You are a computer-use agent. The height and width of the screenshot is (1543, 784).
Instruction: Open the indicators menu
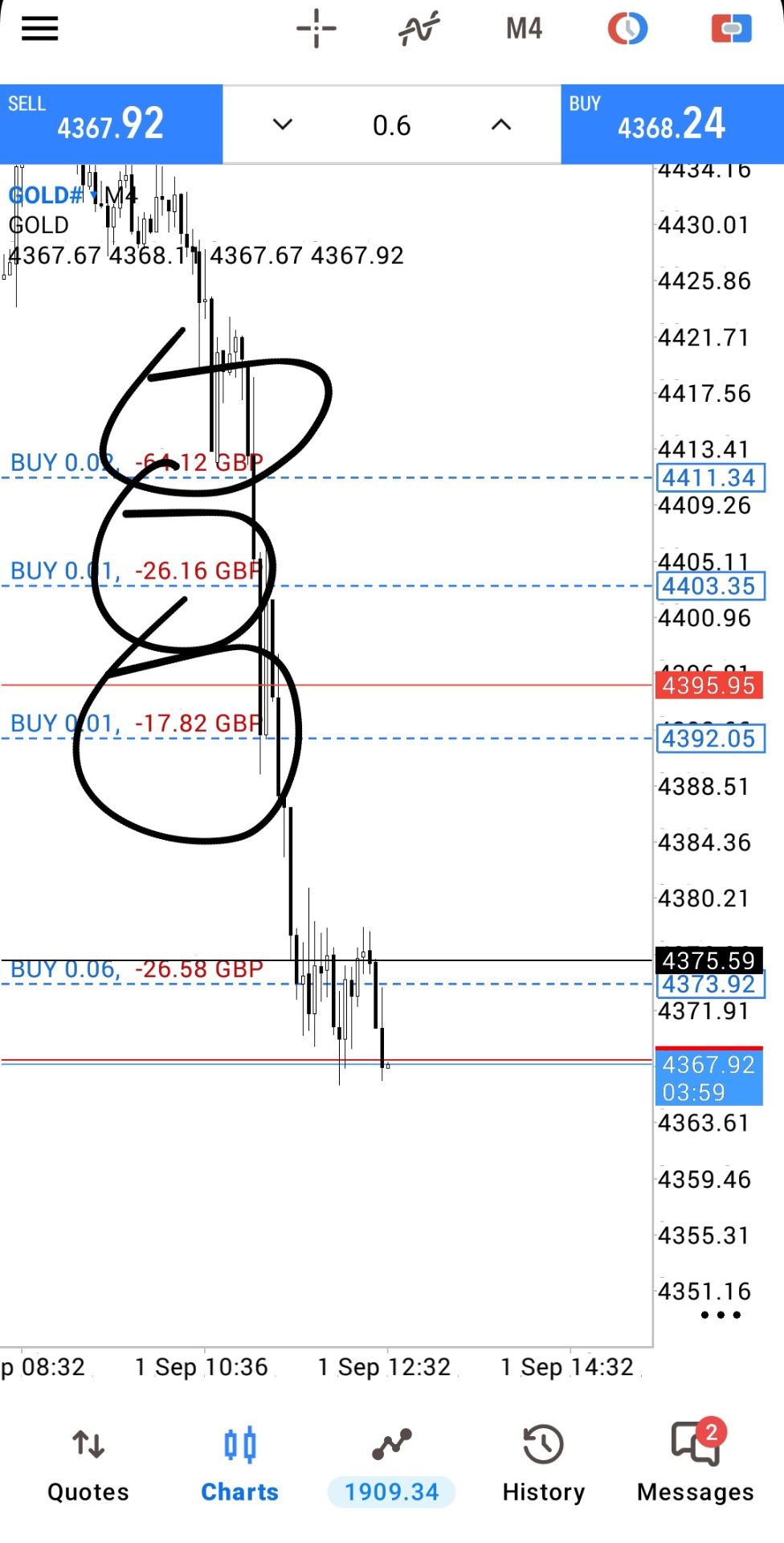click(419, 29)
